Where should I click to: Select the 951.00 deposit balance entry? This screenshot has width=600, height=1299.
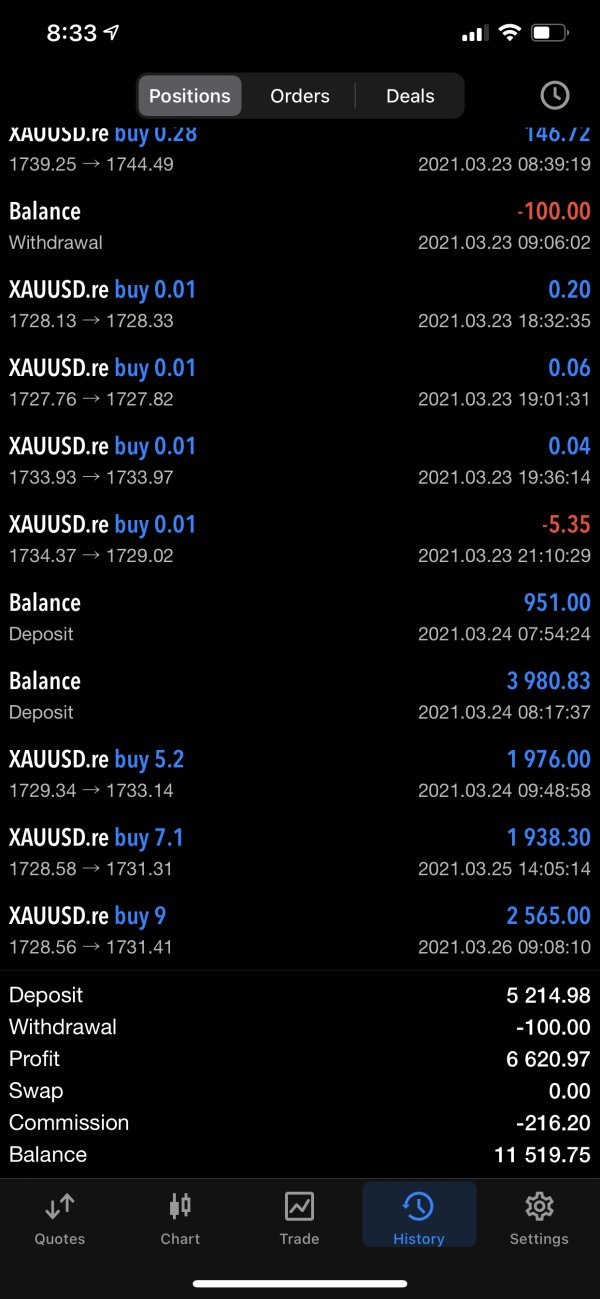click(300, 617)
